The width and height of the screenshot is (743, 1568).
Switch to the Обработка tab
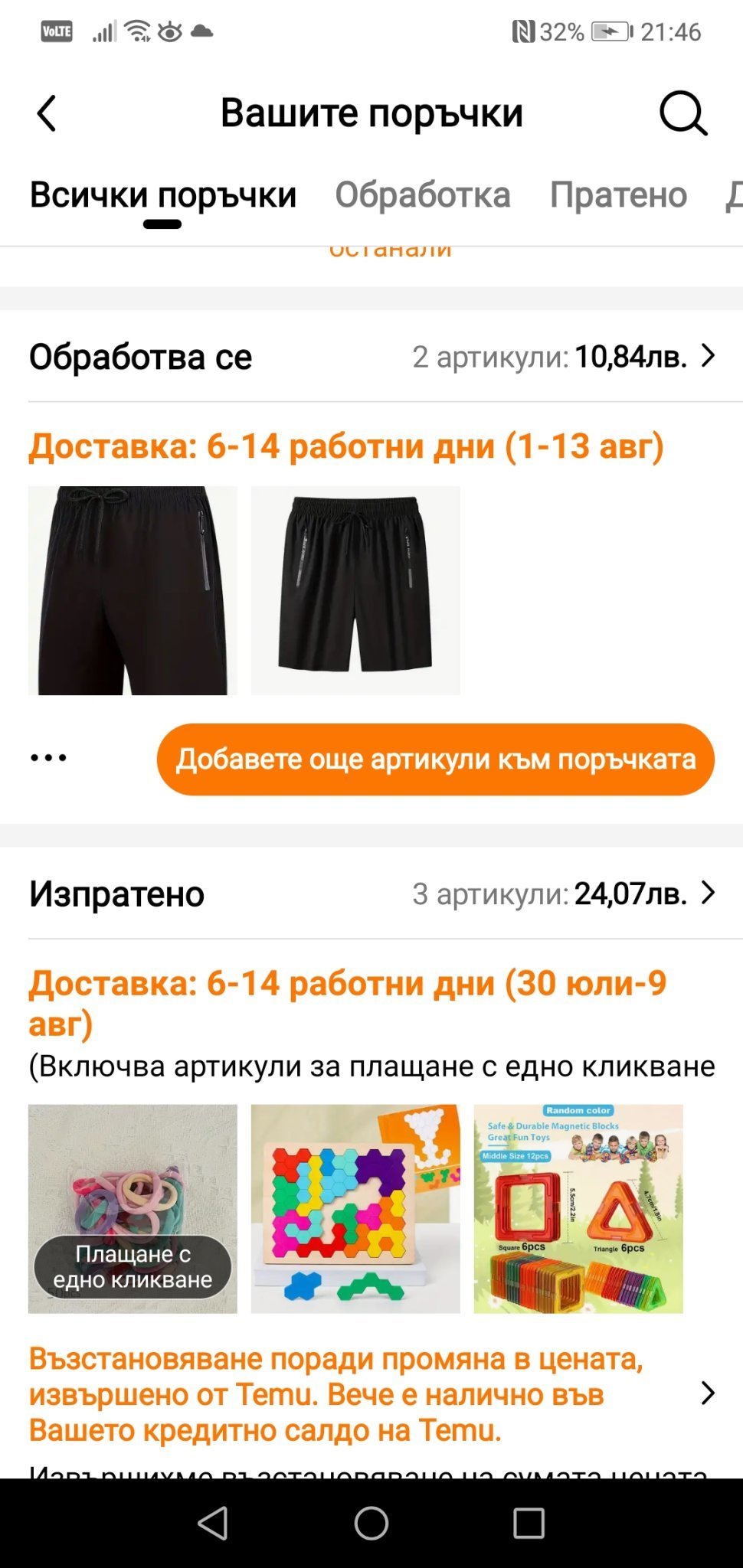[423, 195]
